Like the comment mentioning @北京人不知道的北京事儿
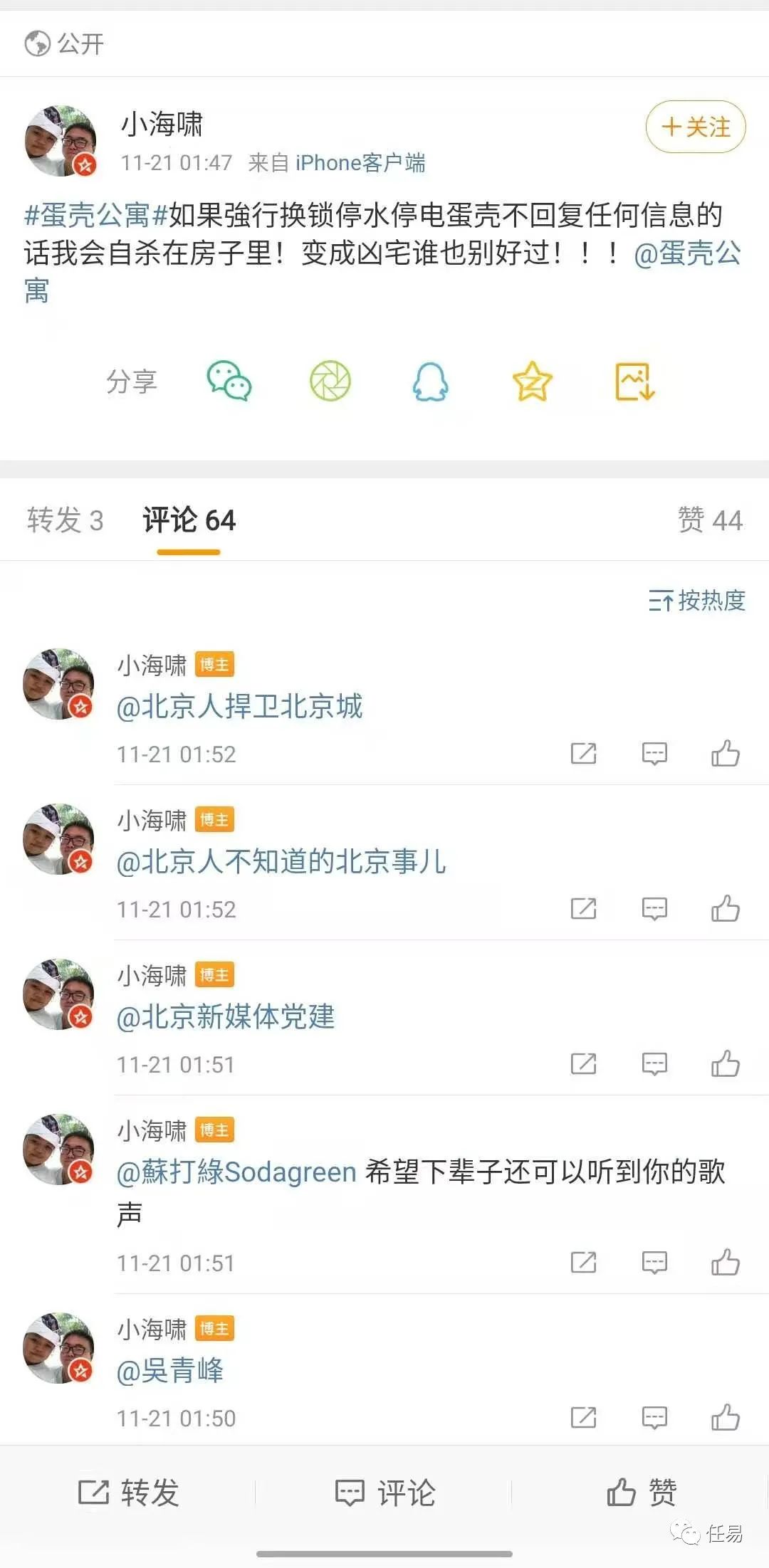The height and width of the screenshot is (1568, 769). pyautogui.click(x=725, y=909)
